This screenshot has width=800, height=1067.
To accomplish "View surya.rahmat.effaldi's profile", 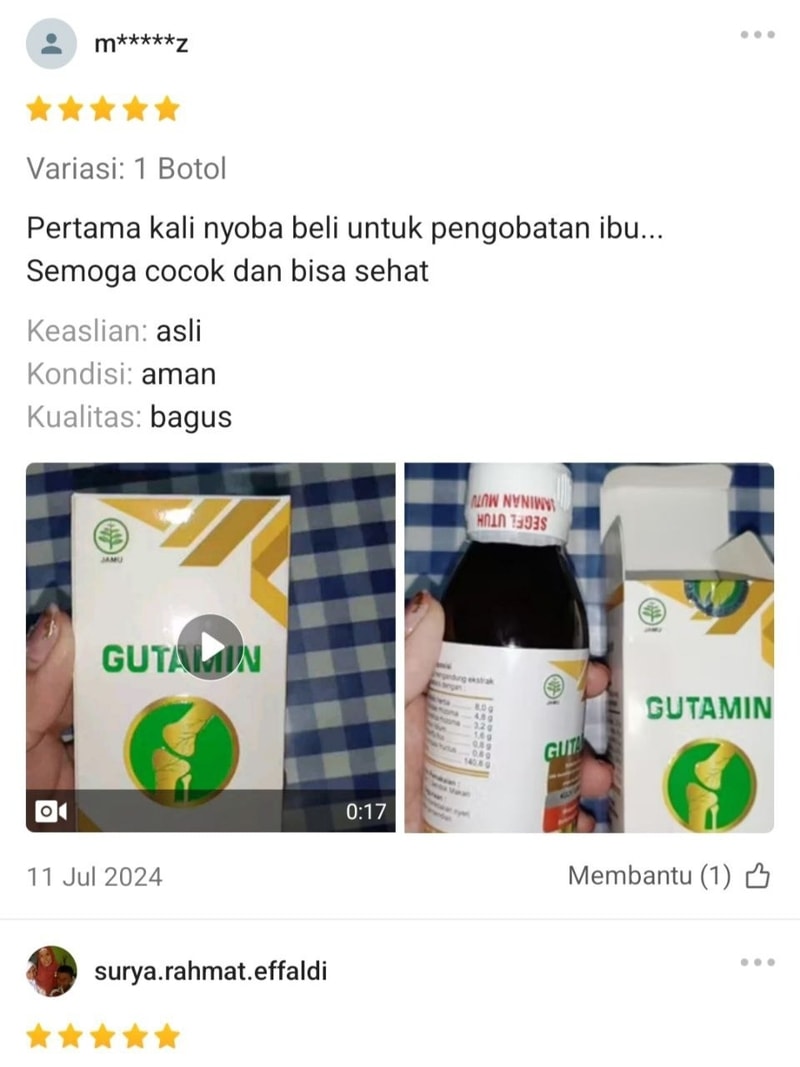I will pos(51,971).
